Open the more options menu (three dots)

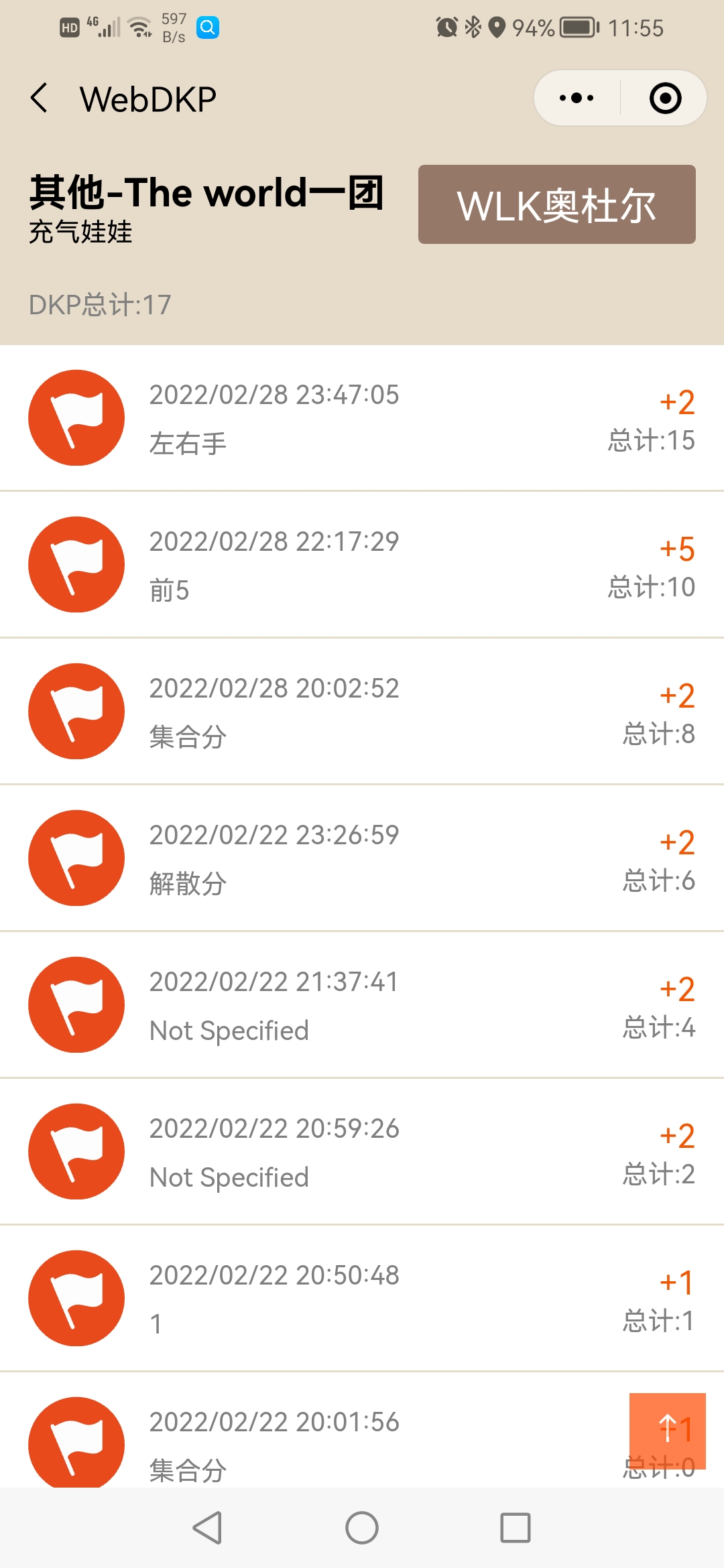point(575,98)
